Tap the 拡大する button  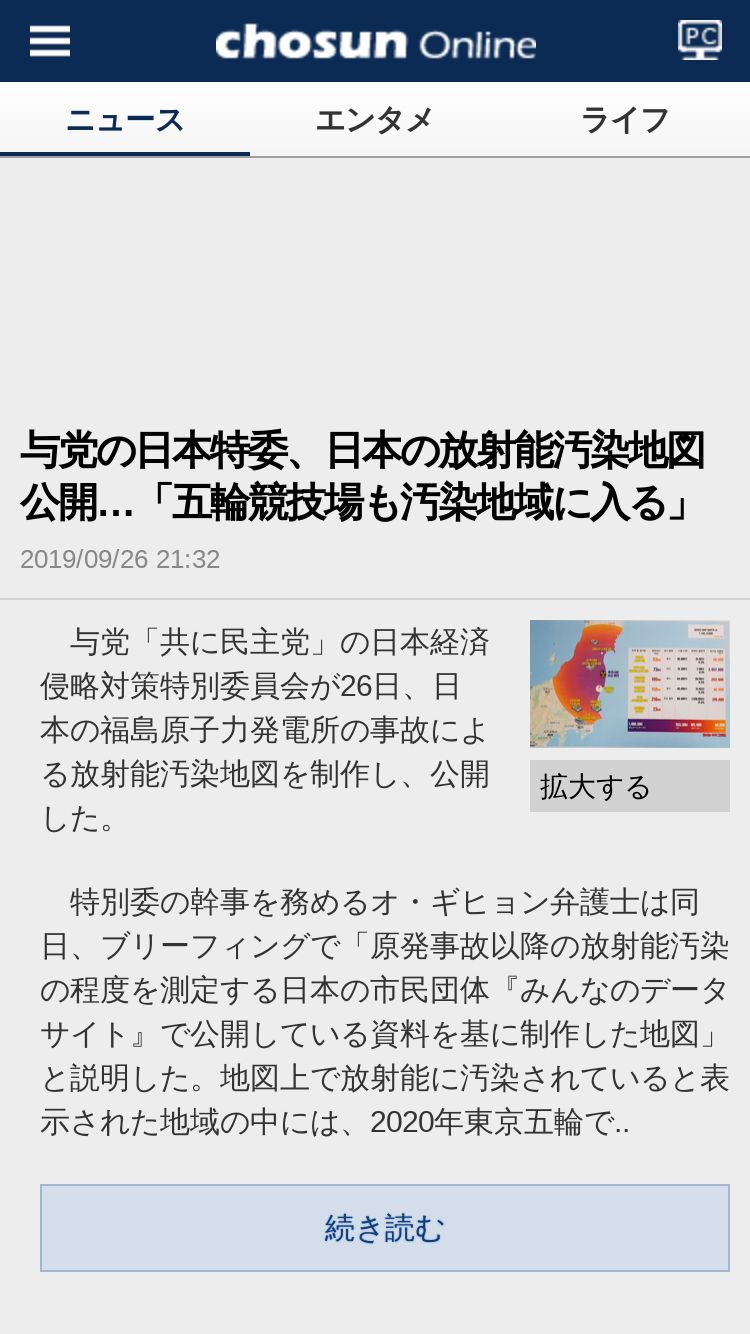[630, 786]
